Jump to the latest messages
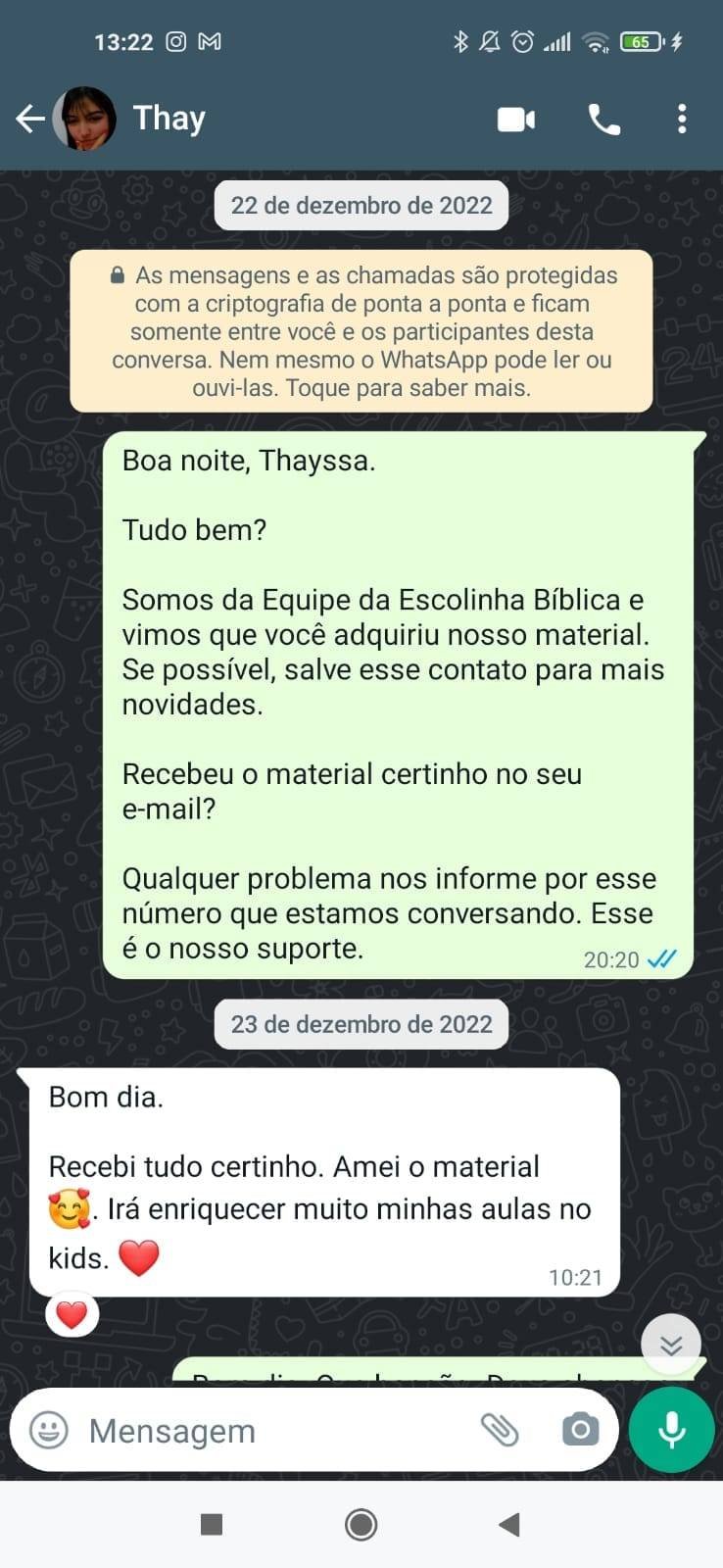 (x=671, y=1345)
